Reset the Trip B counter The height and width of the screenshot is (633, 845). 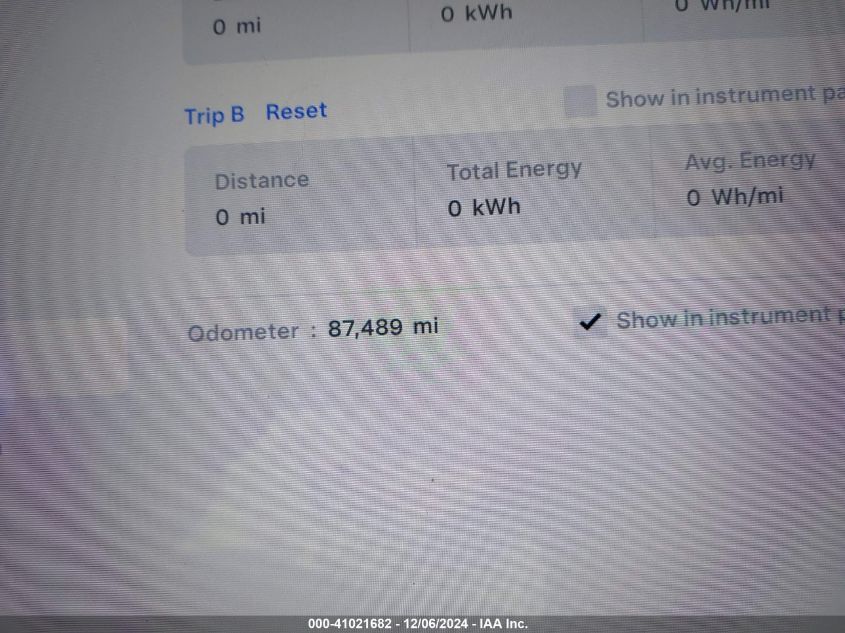[x=296, y=111]
